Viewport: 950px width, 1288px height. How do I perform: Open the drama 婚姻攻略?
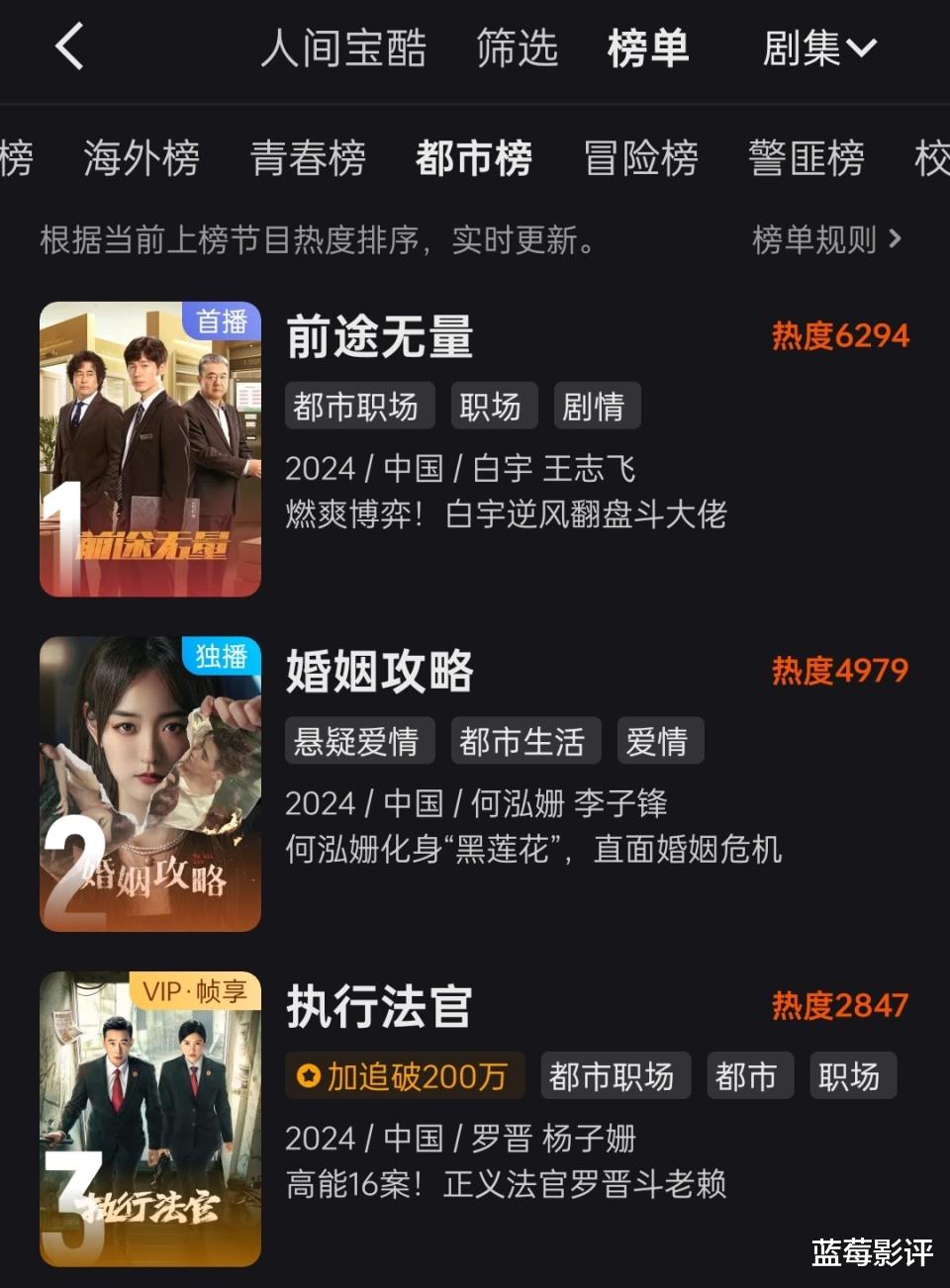[380, 672]
